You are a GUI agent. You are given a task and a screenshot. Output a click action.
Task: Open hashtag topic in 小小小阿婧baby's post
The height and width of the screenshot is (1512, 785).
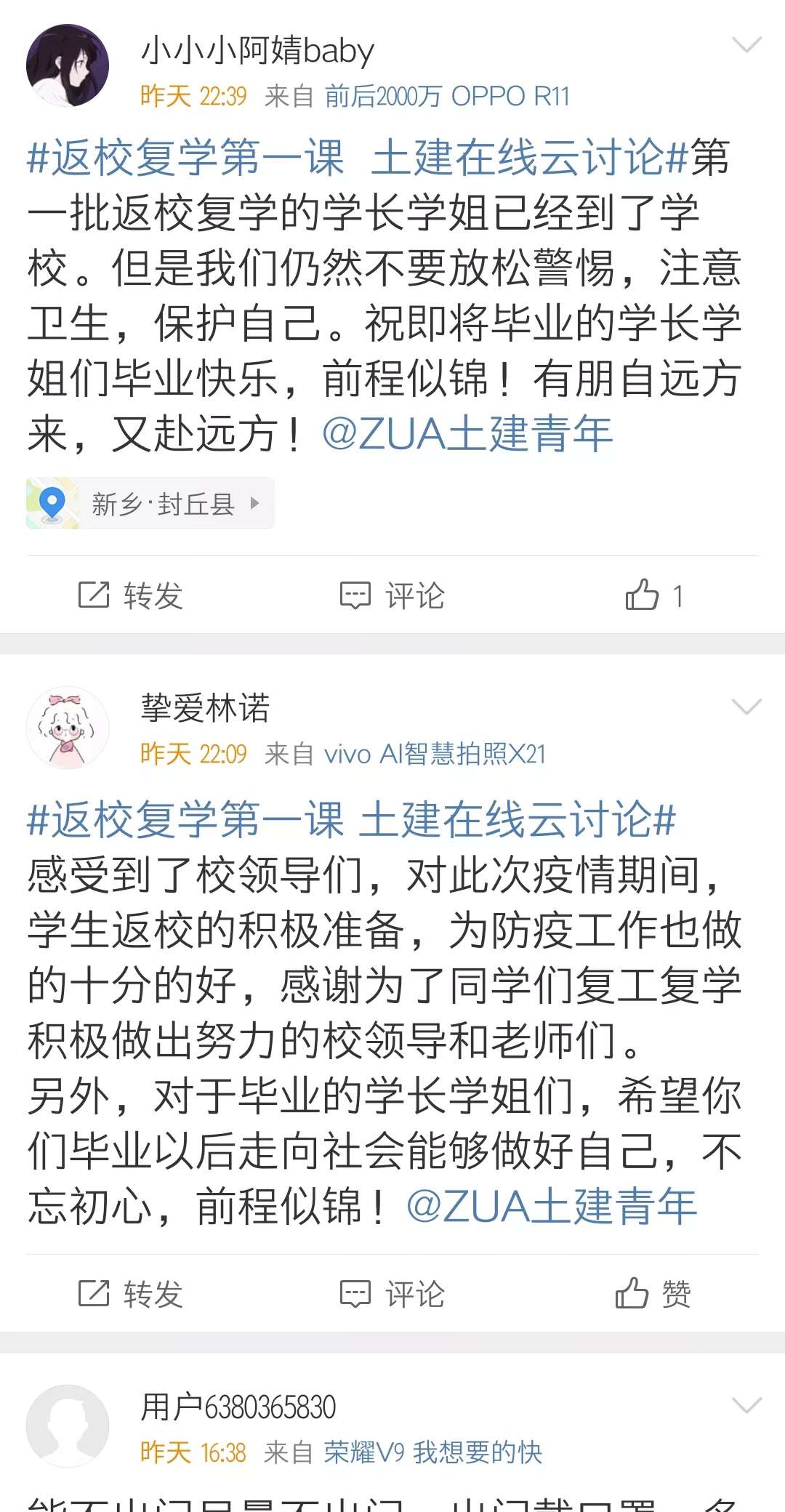point(356,158)
